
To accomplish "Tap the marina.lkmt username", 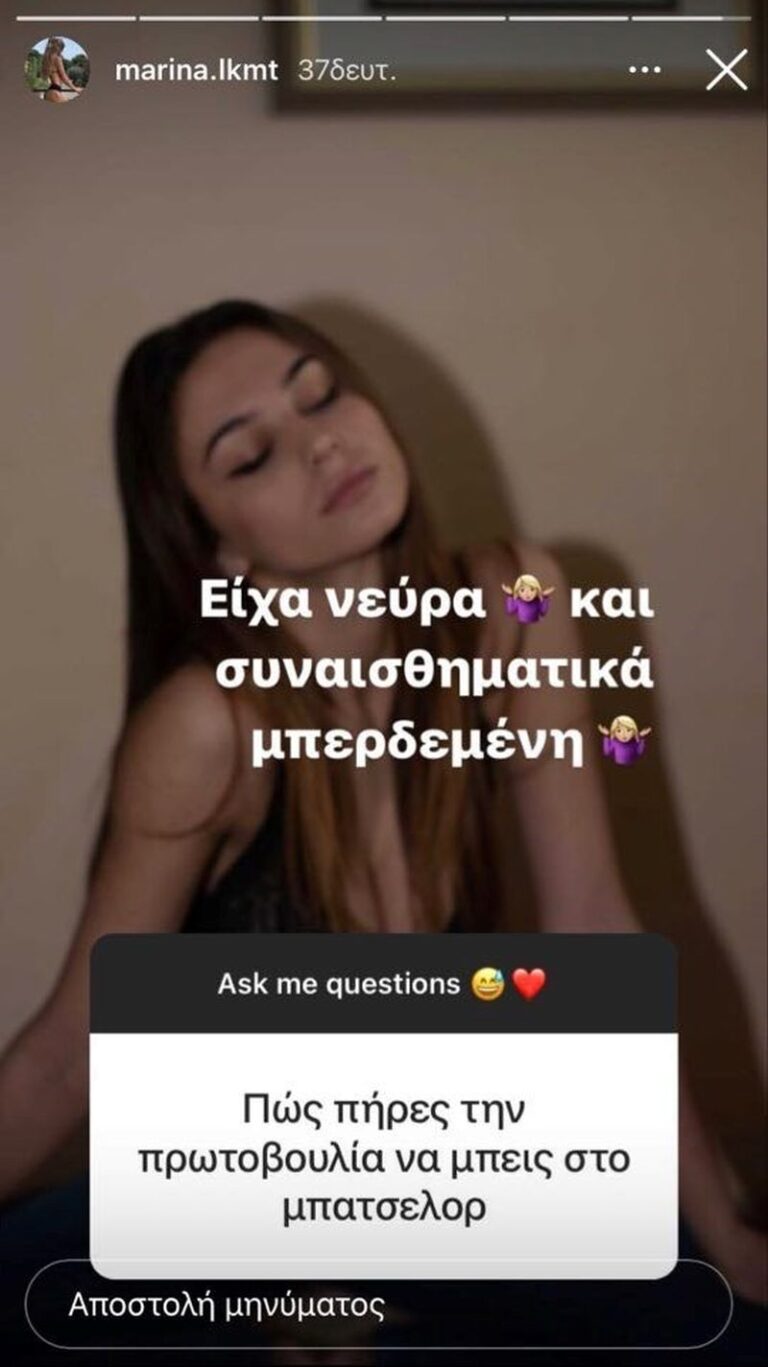I will [196, 71].
